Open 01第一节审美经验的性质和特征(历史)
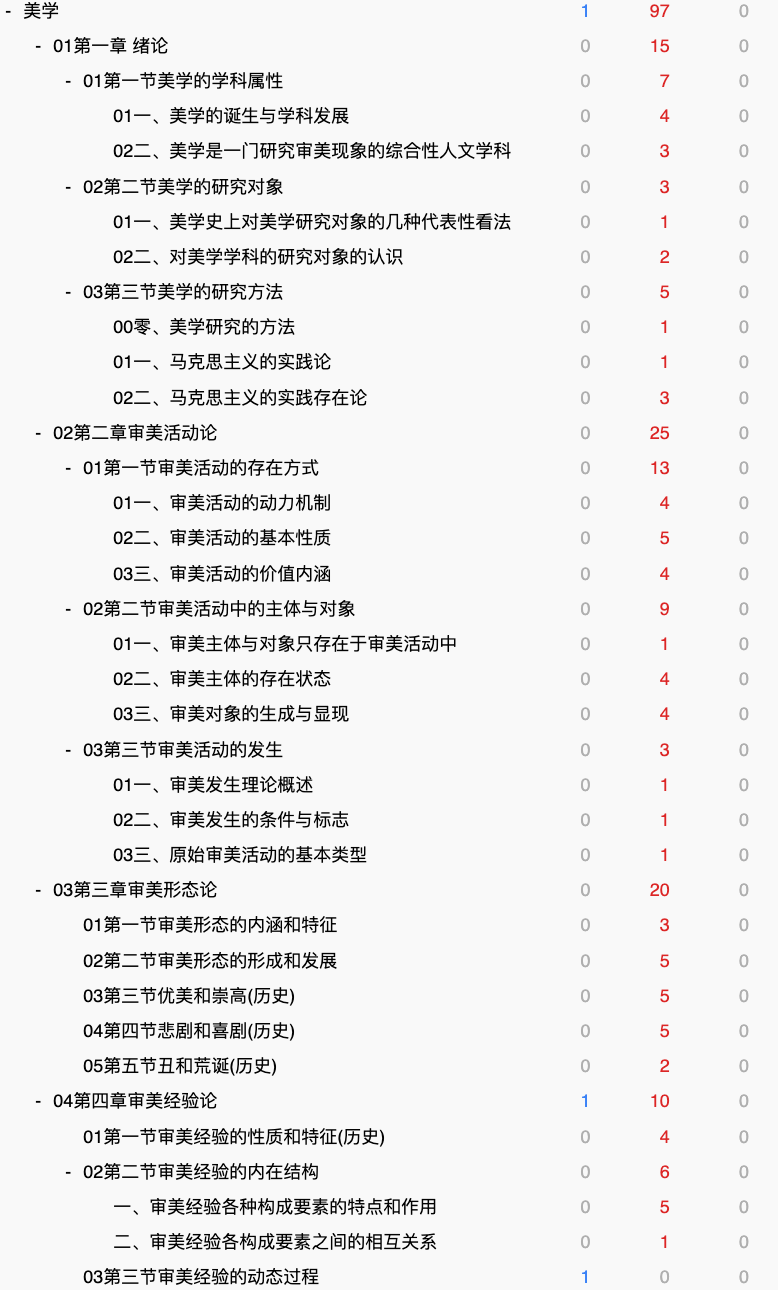 tap(233, 1137)
